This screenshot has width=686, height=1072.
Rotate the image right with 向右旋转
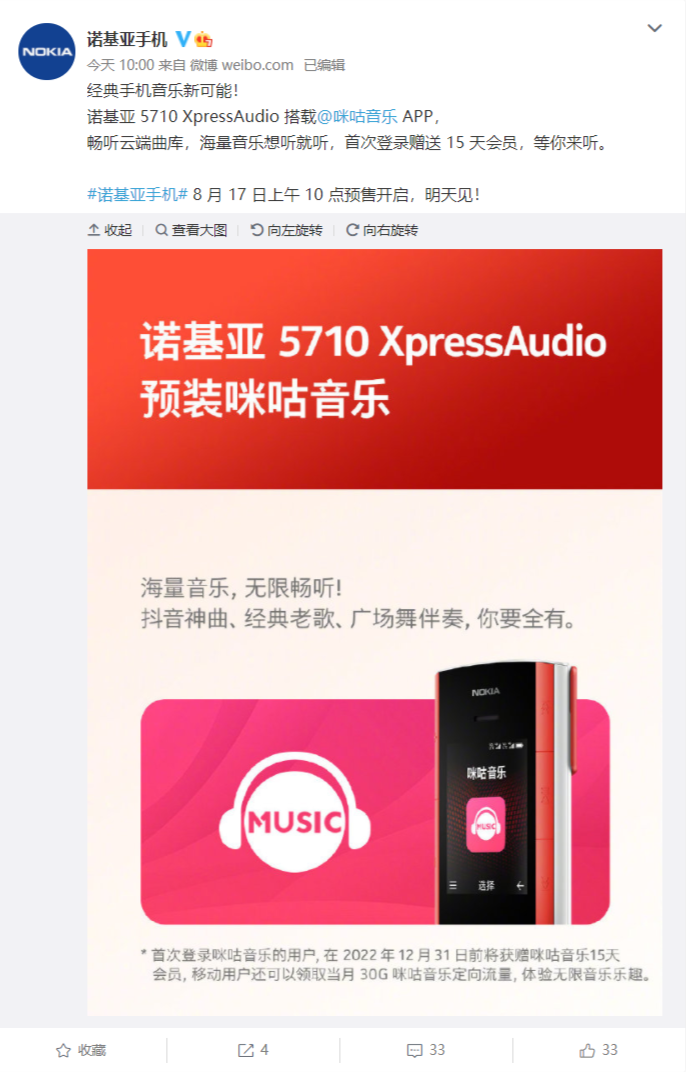click(x=382, y=230)
